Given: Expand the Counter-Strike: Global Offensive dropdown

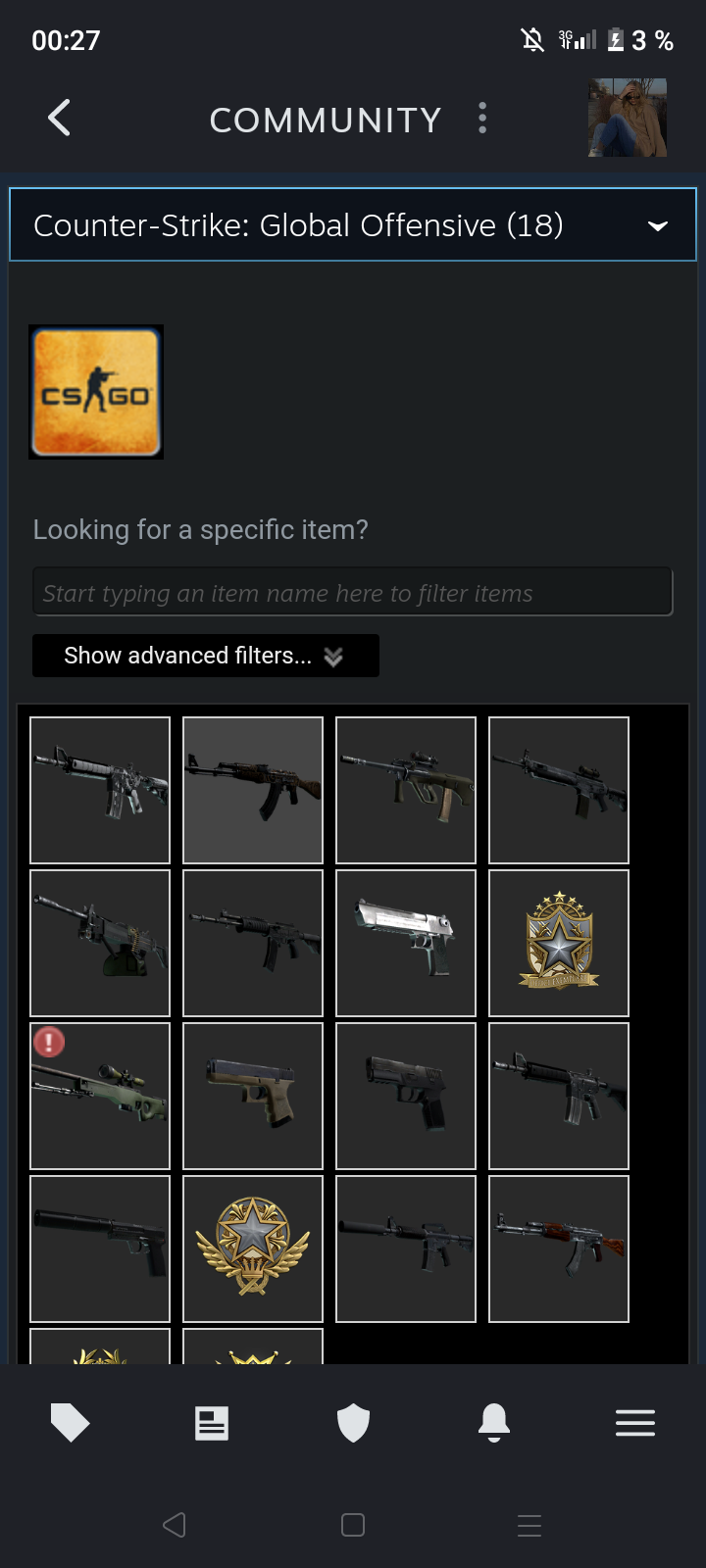Looking at the screenshot, I should tap(353, 224).
